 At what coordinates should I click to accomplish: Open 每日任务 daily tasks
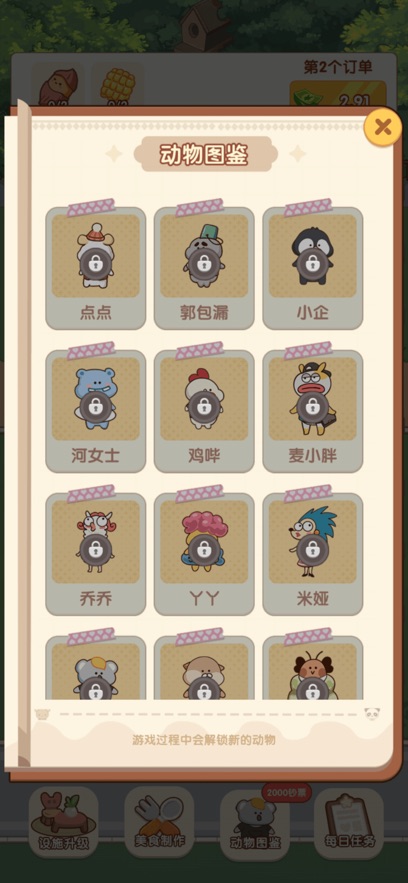pos(349,821)
